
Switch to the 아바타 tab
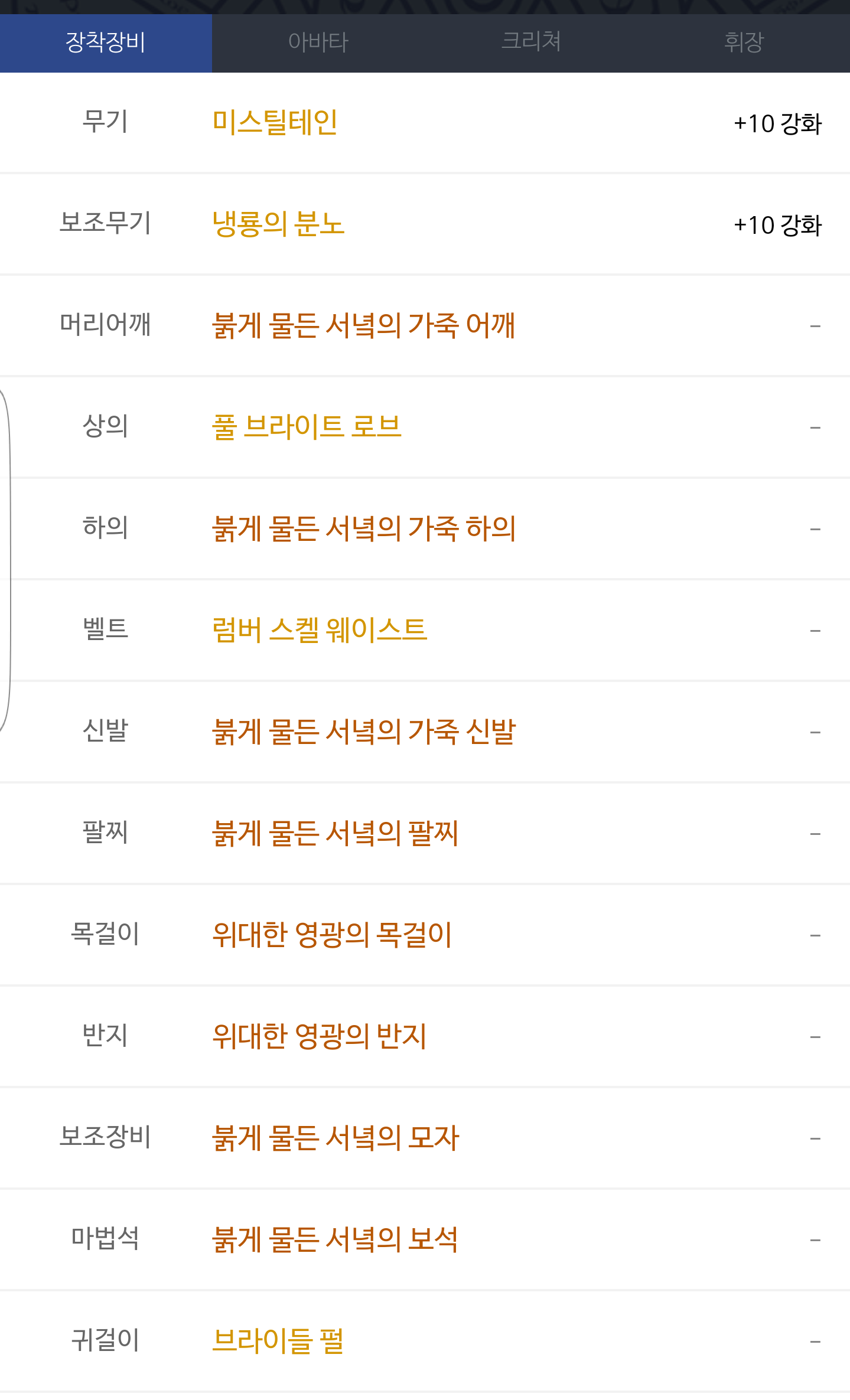point(318,43)
